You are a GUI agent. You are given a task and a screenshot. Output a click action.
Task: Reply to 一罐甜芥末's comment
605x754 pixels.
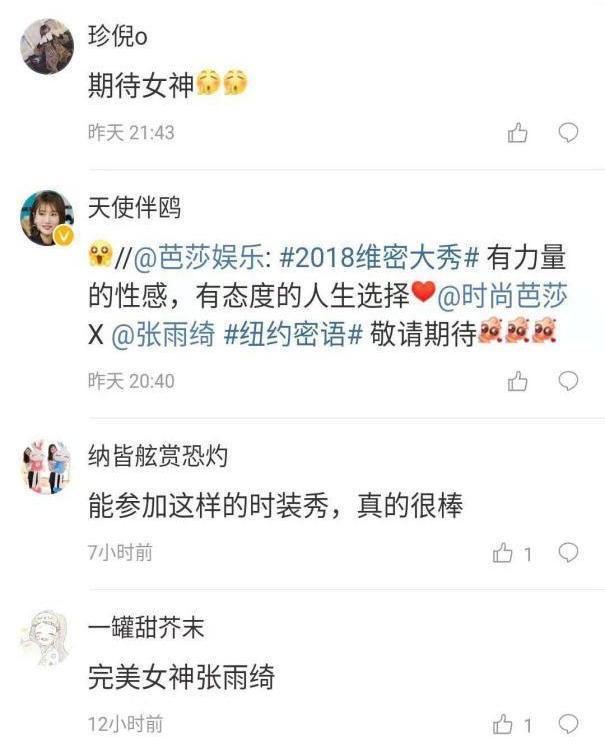(568, 724)
